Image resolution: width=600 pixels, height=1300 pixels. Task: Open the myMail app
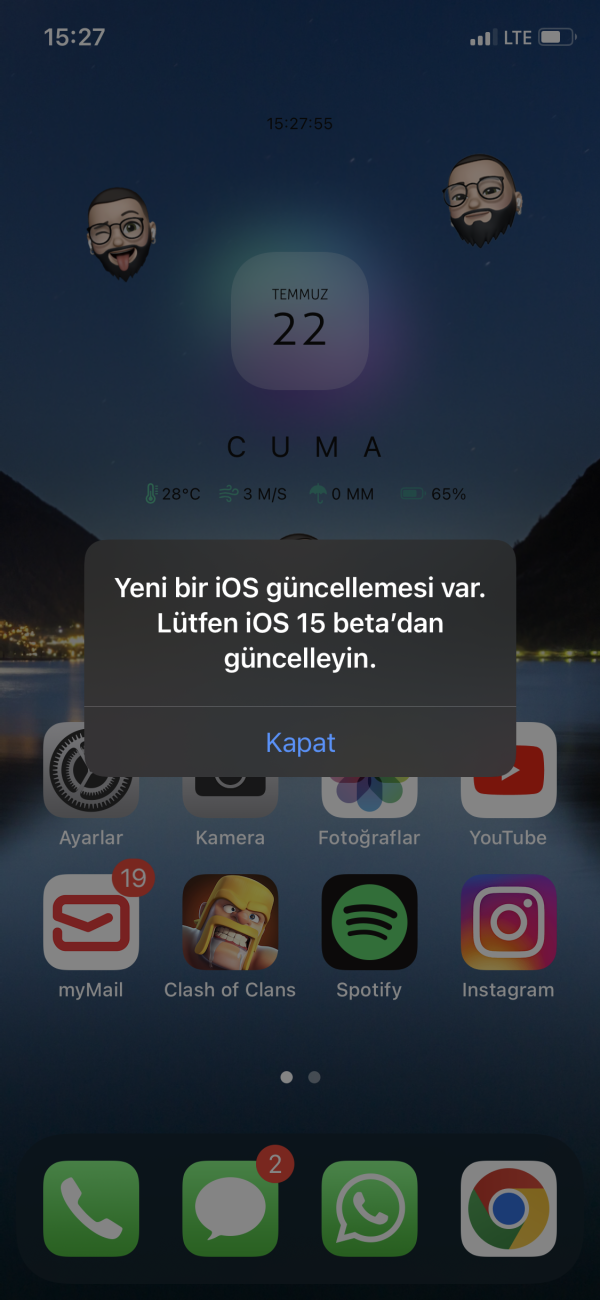91,922
